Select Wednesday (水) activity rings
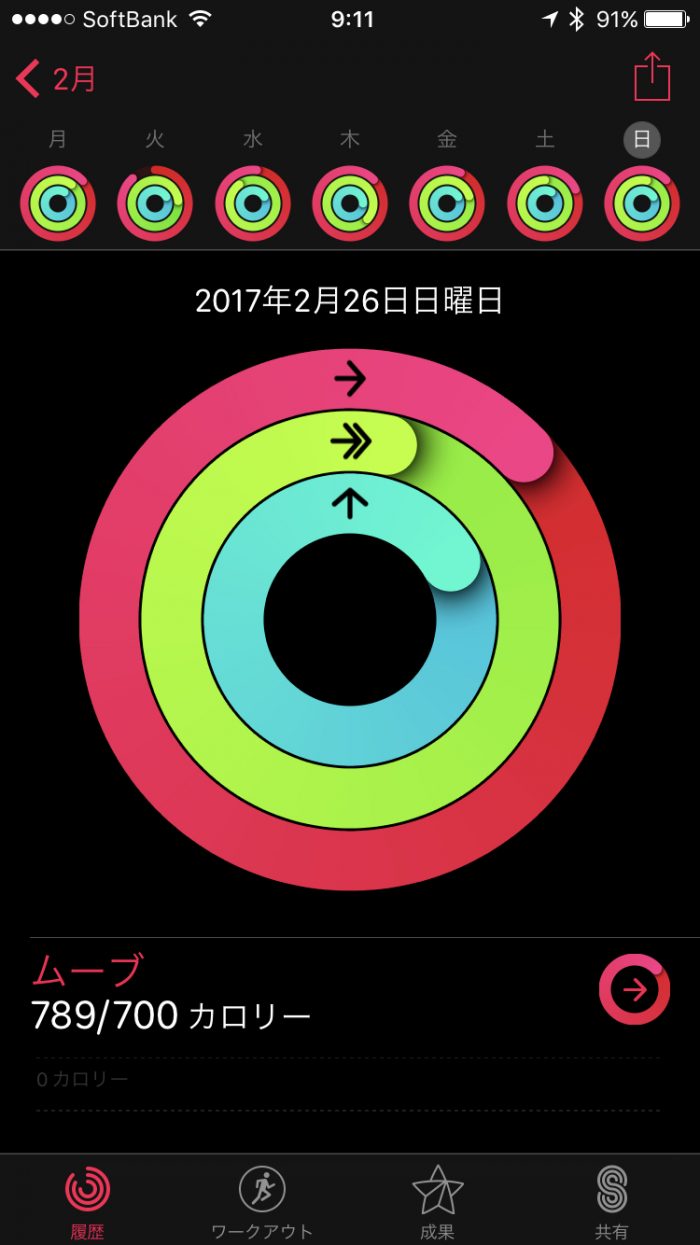 [253, 204]
